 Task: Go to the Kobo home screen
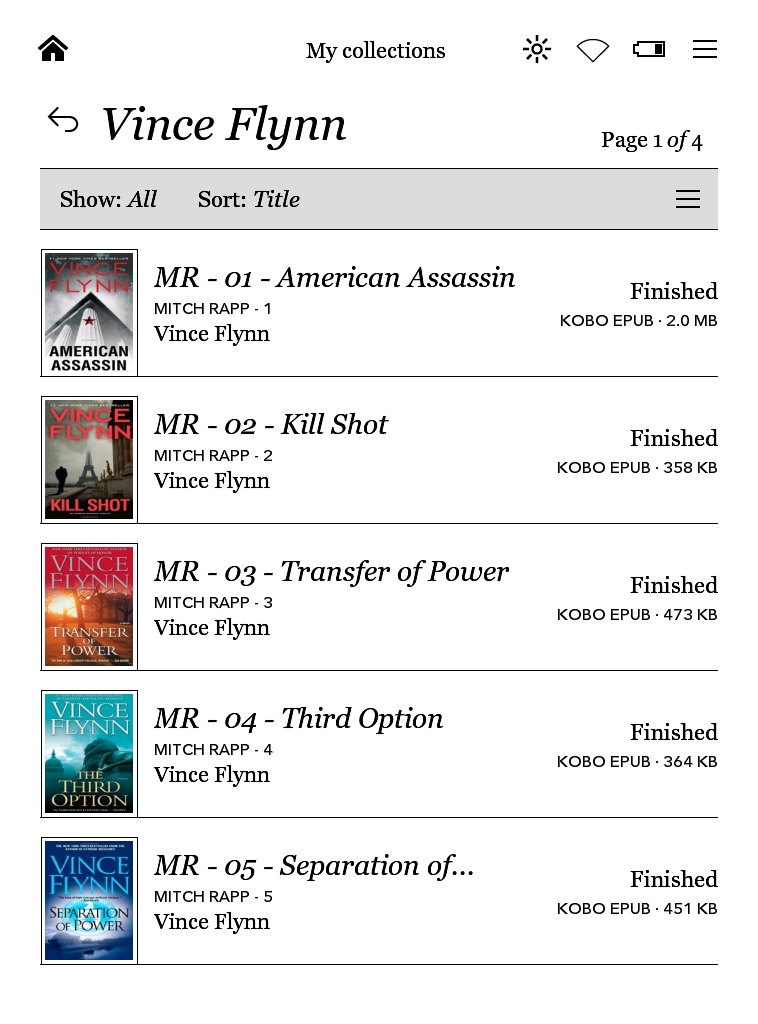point(53,49)
